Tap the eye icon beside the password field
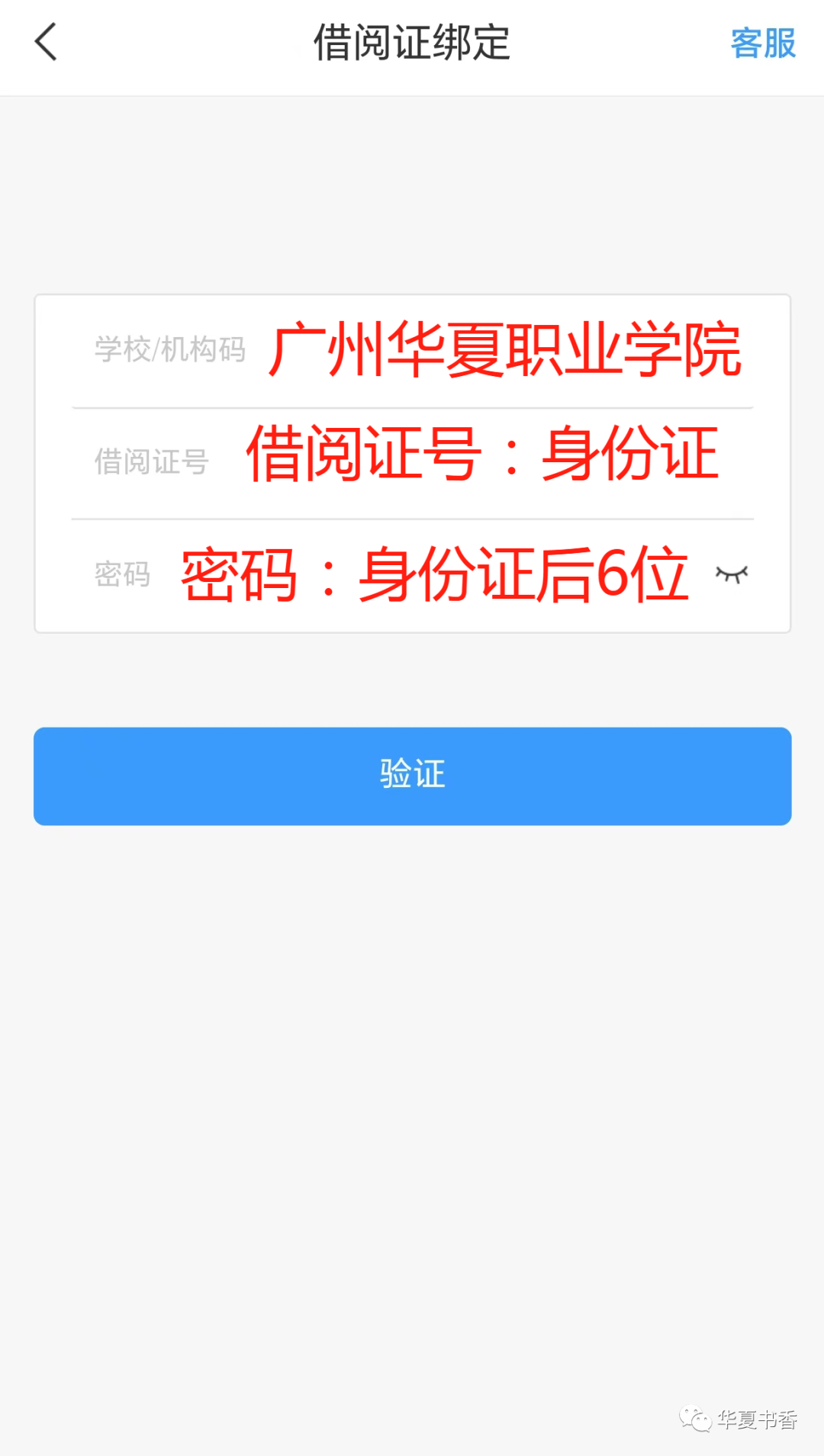Screen dimensions: 824x1456 pyautogui.click(x=731, y=575)
